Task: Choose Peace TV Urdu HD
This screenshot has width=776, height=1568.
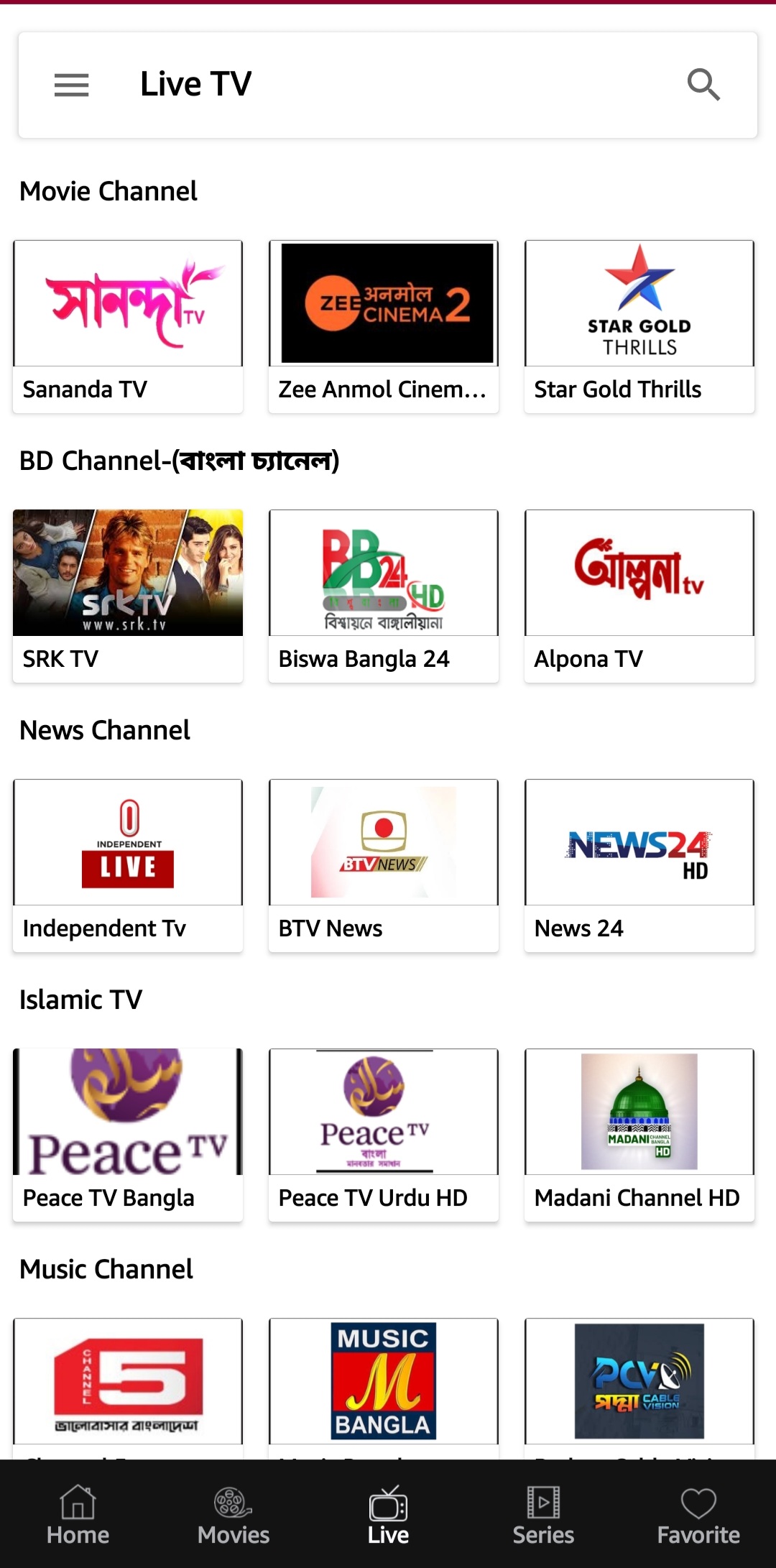Action: click(x=384, y=1135)
